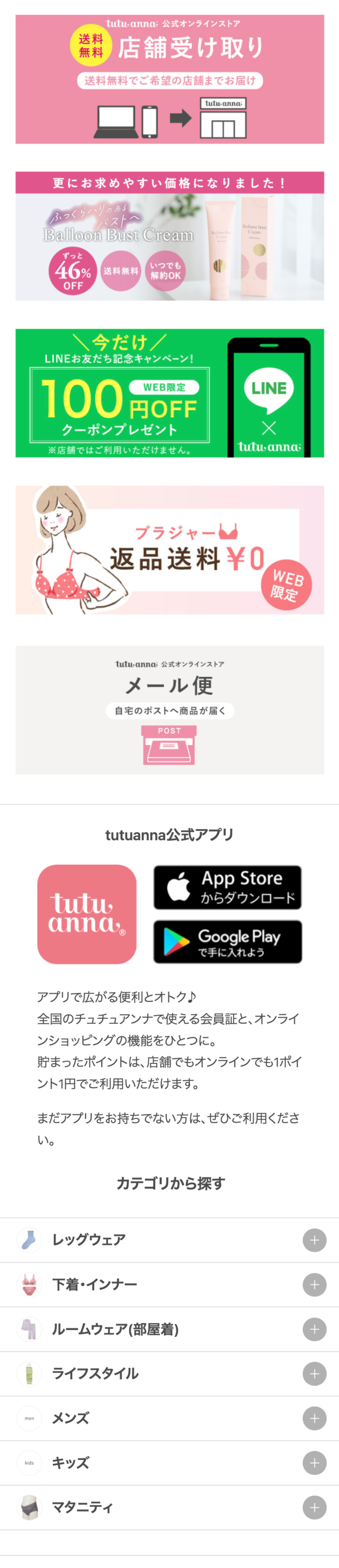Screen dimensions: 339x1568
Task: Expand the ルームウェア(部屋着) category
Action: point(314,1329)
